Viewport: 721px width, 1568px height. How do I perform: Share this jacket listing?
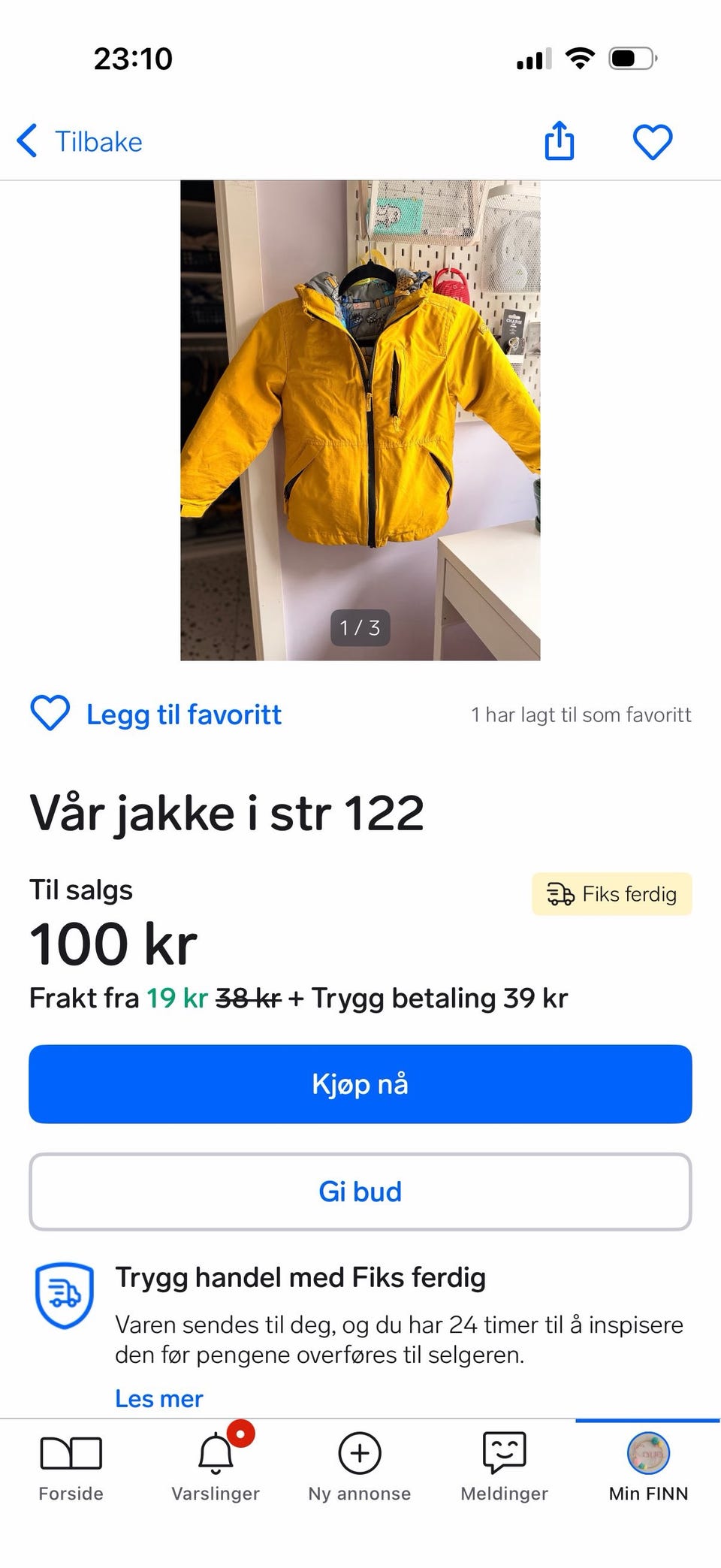pos(559,141)
